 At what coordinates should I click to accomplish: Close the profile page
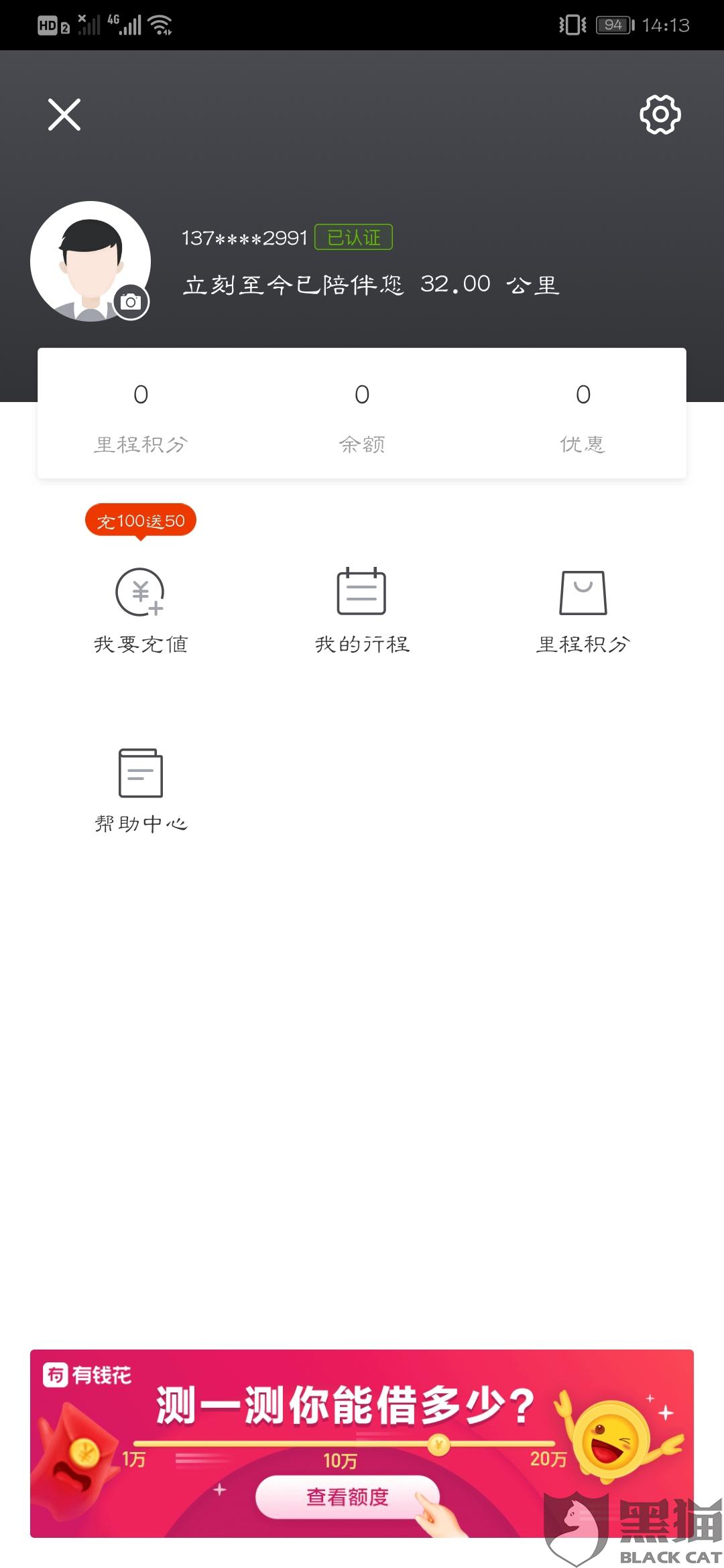64,115
